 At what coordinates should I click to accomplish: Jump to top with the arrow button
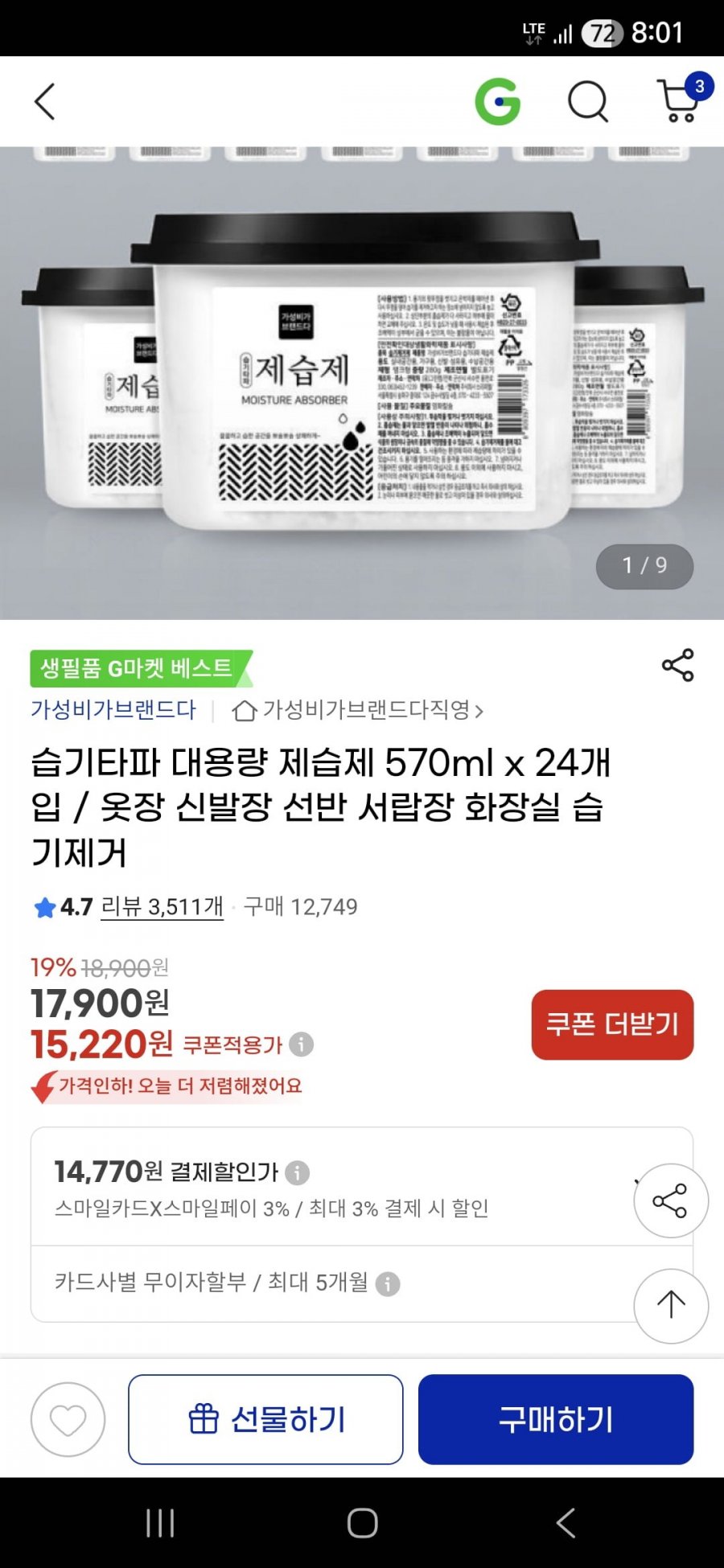coord(670,1305)
